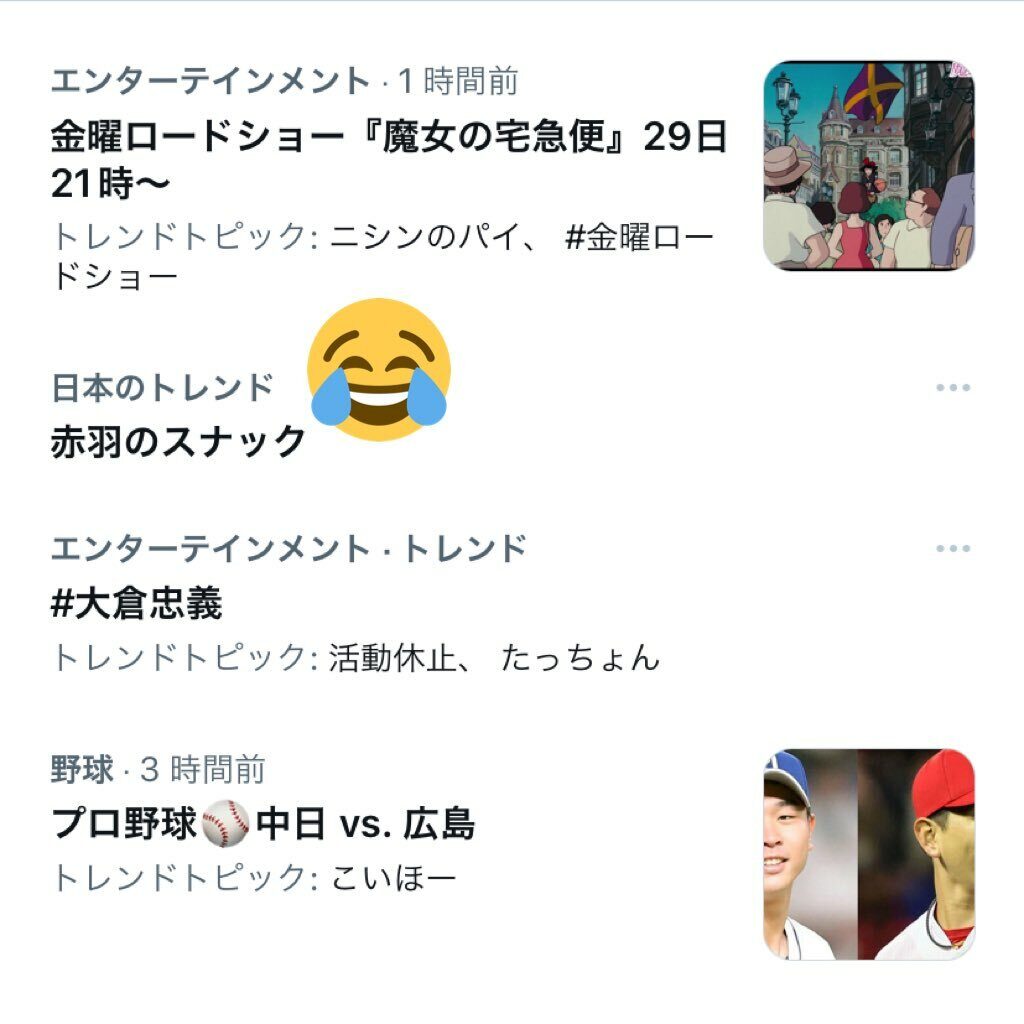
Task: Open the 赤羽のスナック trend
Action: tap(178, 441)
